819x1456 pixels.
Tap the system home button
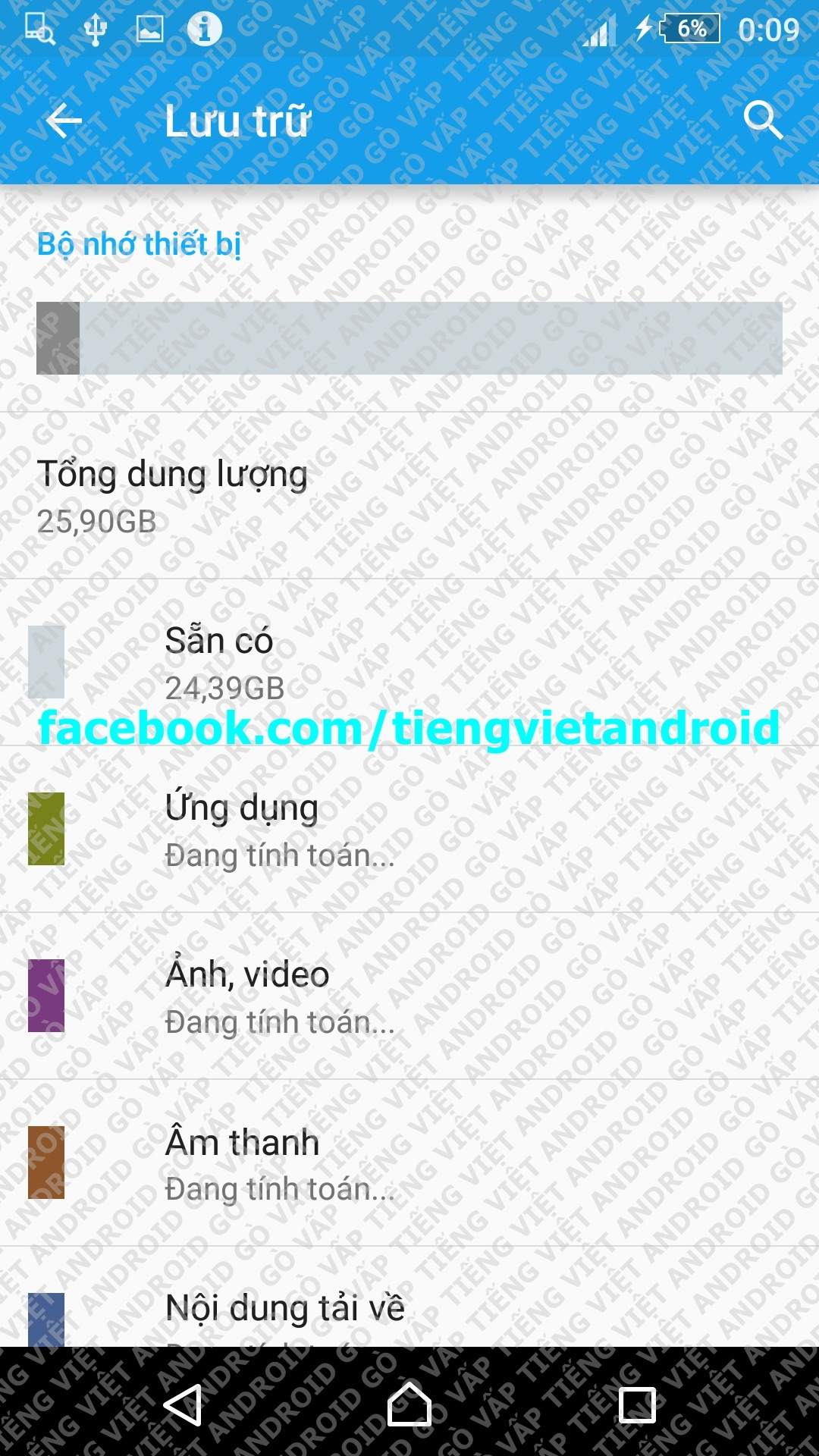[409, 1404]
